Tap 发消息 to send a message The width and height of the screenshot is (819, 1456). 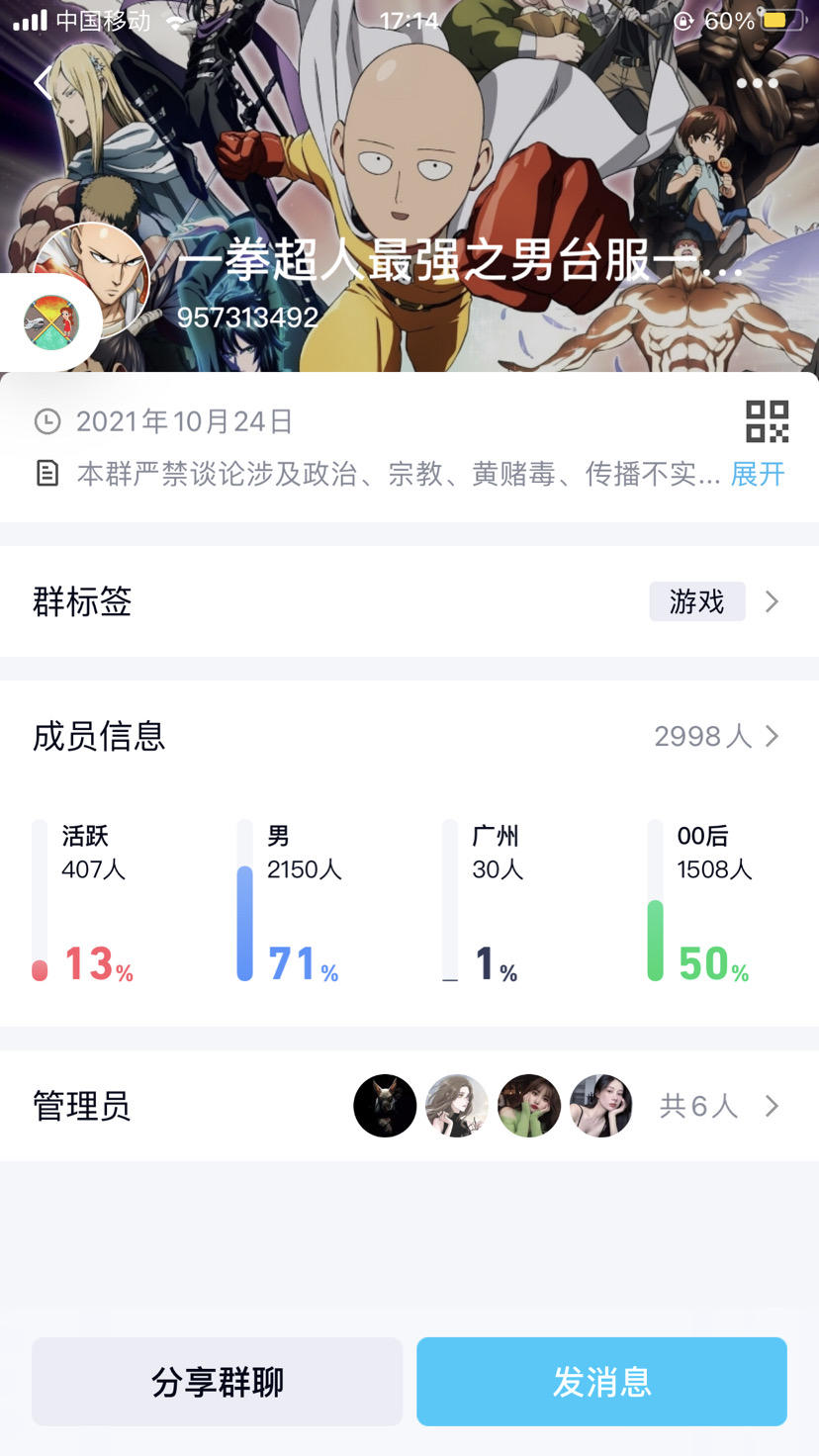click(601, 1382)
